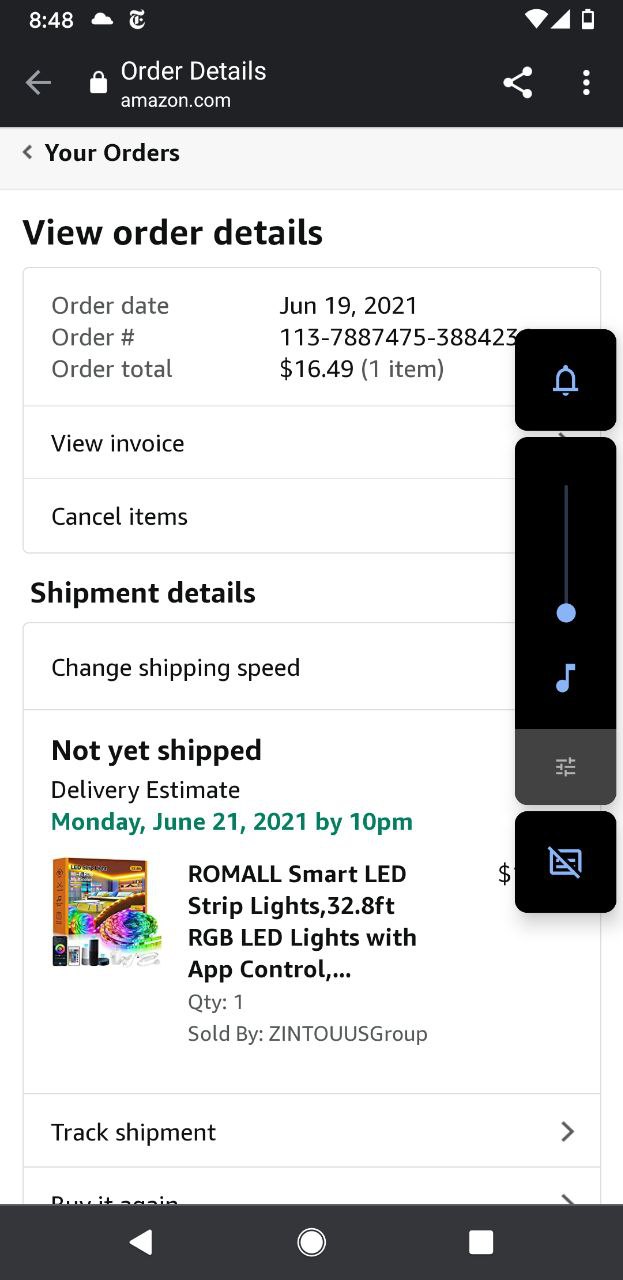623x1280 pixels.
Task: Go back using the browser arrow
Action: pos(38,84)
